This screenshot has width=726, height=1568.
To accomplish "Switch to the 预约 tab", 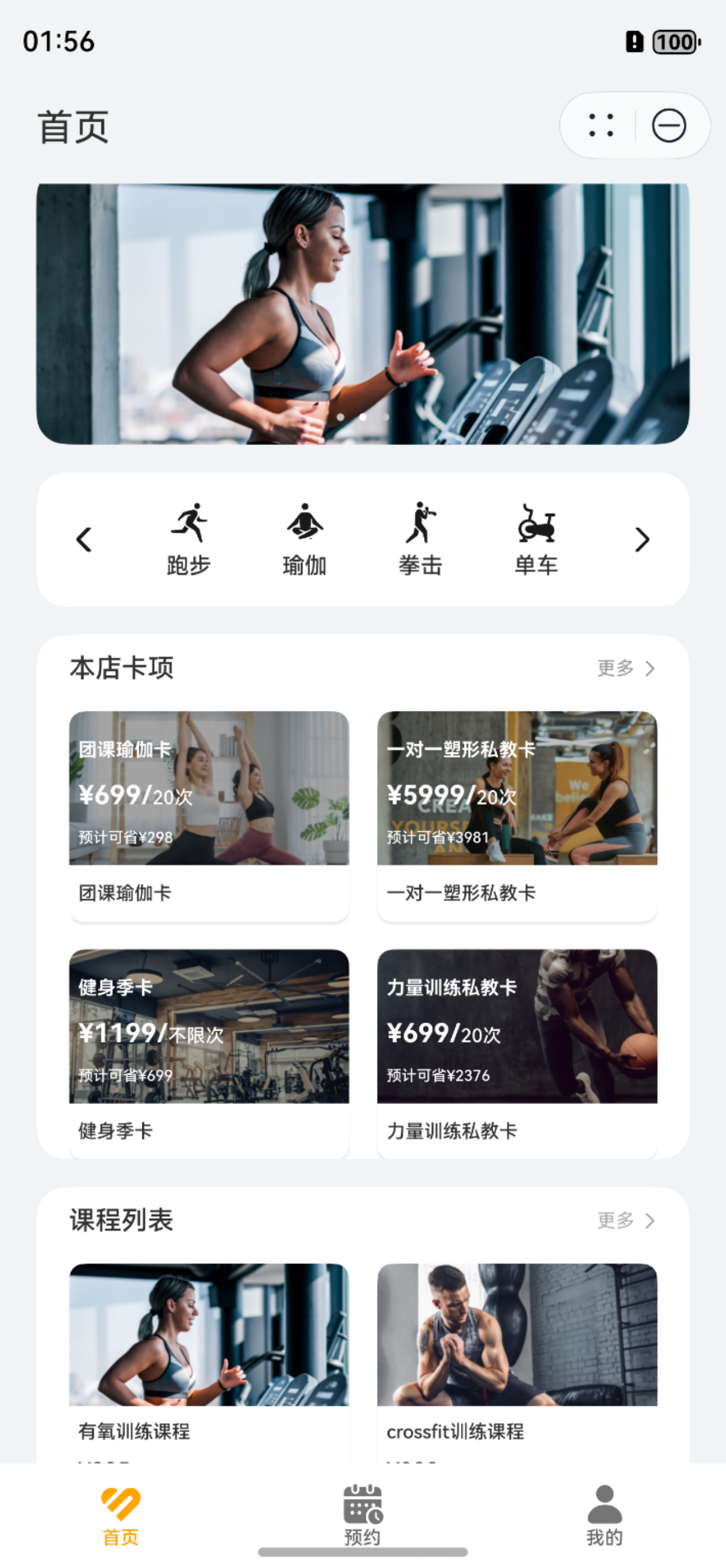I will tap(362, 1515).
